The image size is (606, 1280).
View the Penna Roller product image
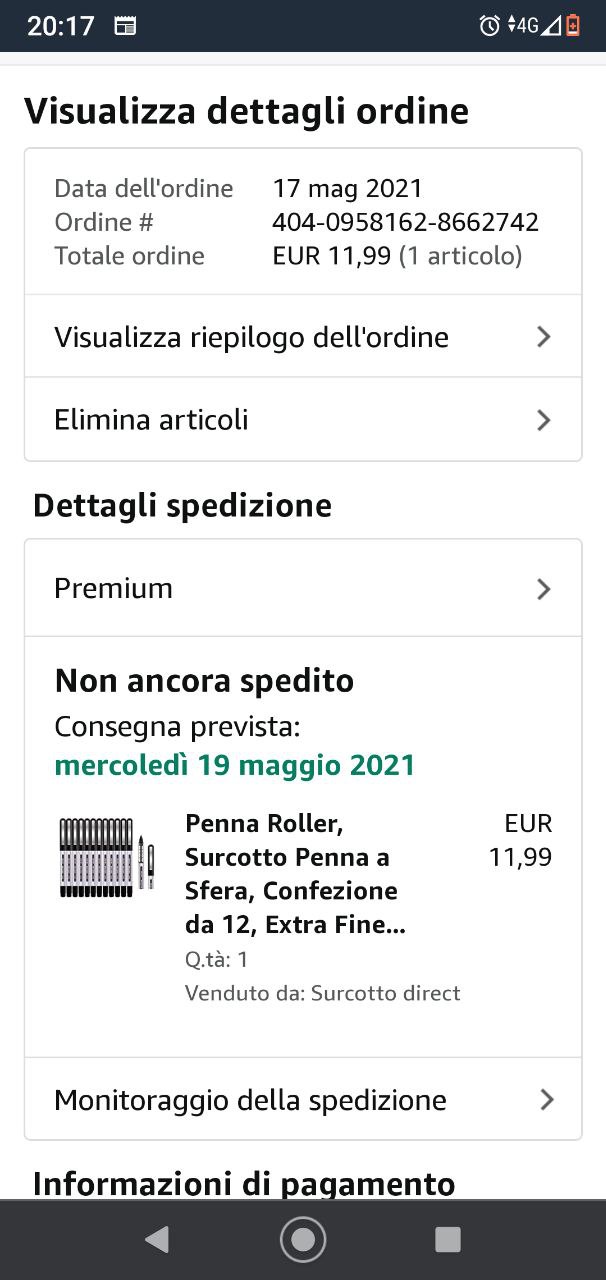click(107, 857)
